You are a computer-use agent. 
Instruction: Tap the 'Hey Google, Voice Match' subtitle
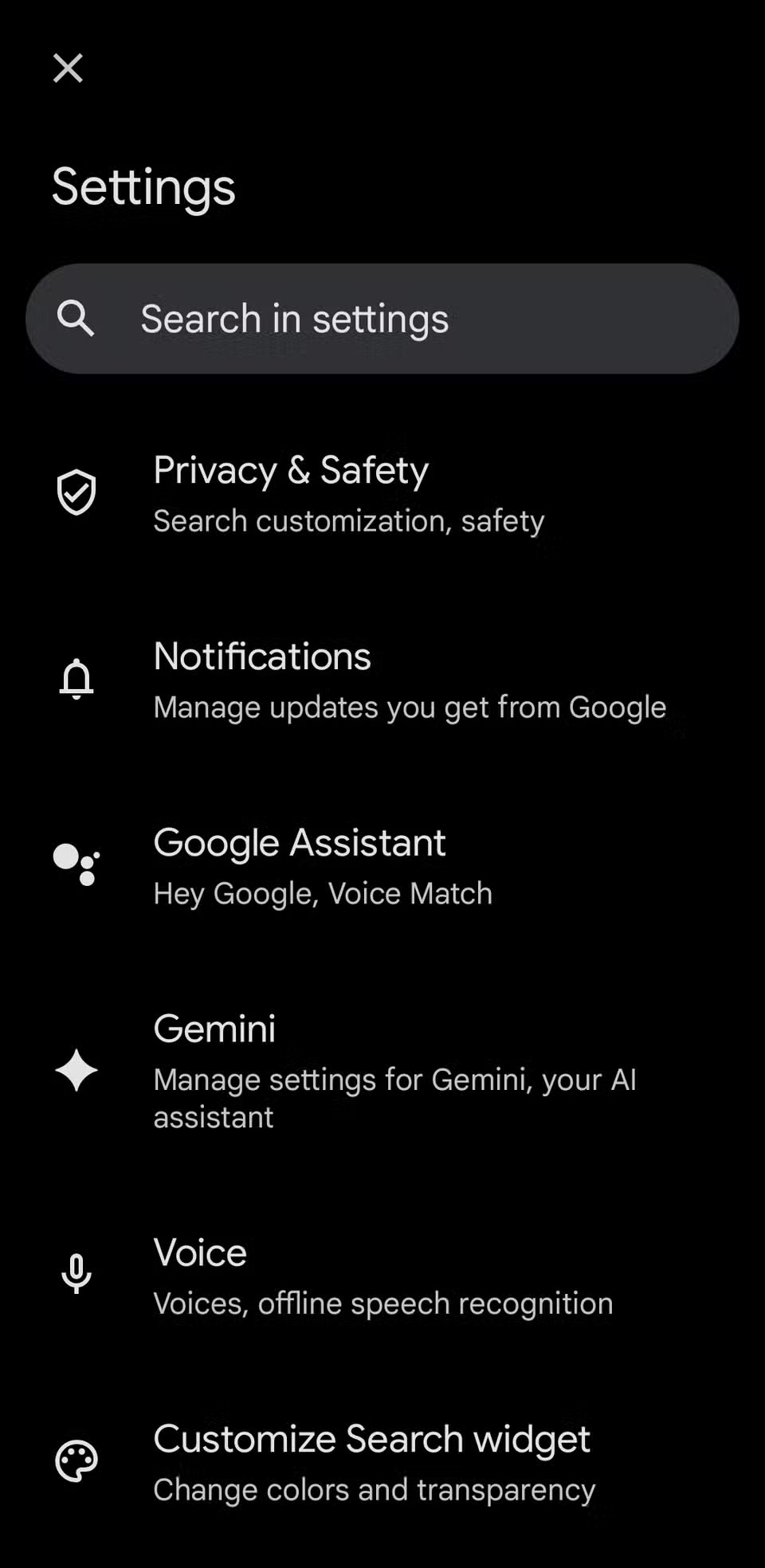pyautogui.click(x=322, y=893)
